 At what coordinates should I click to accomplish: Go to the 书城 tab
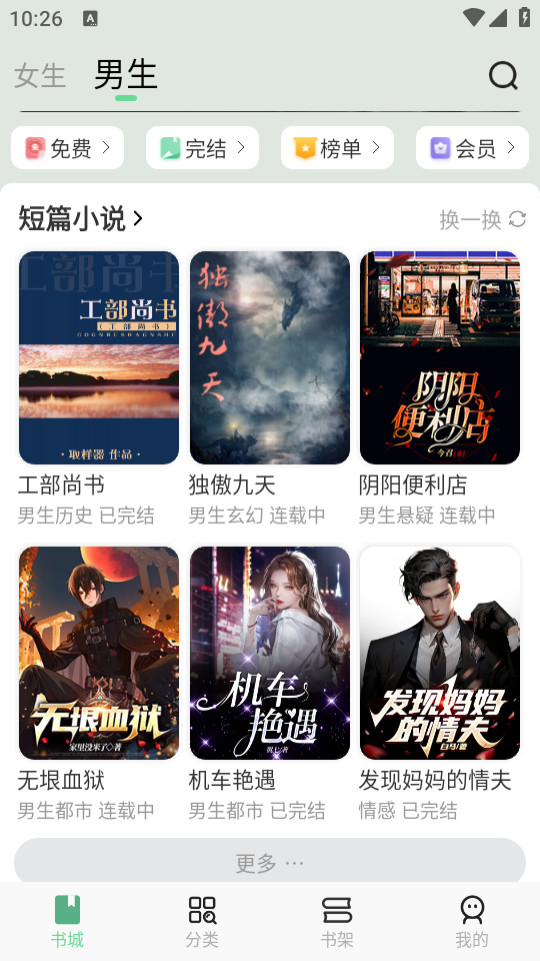(x=67, y=921)
